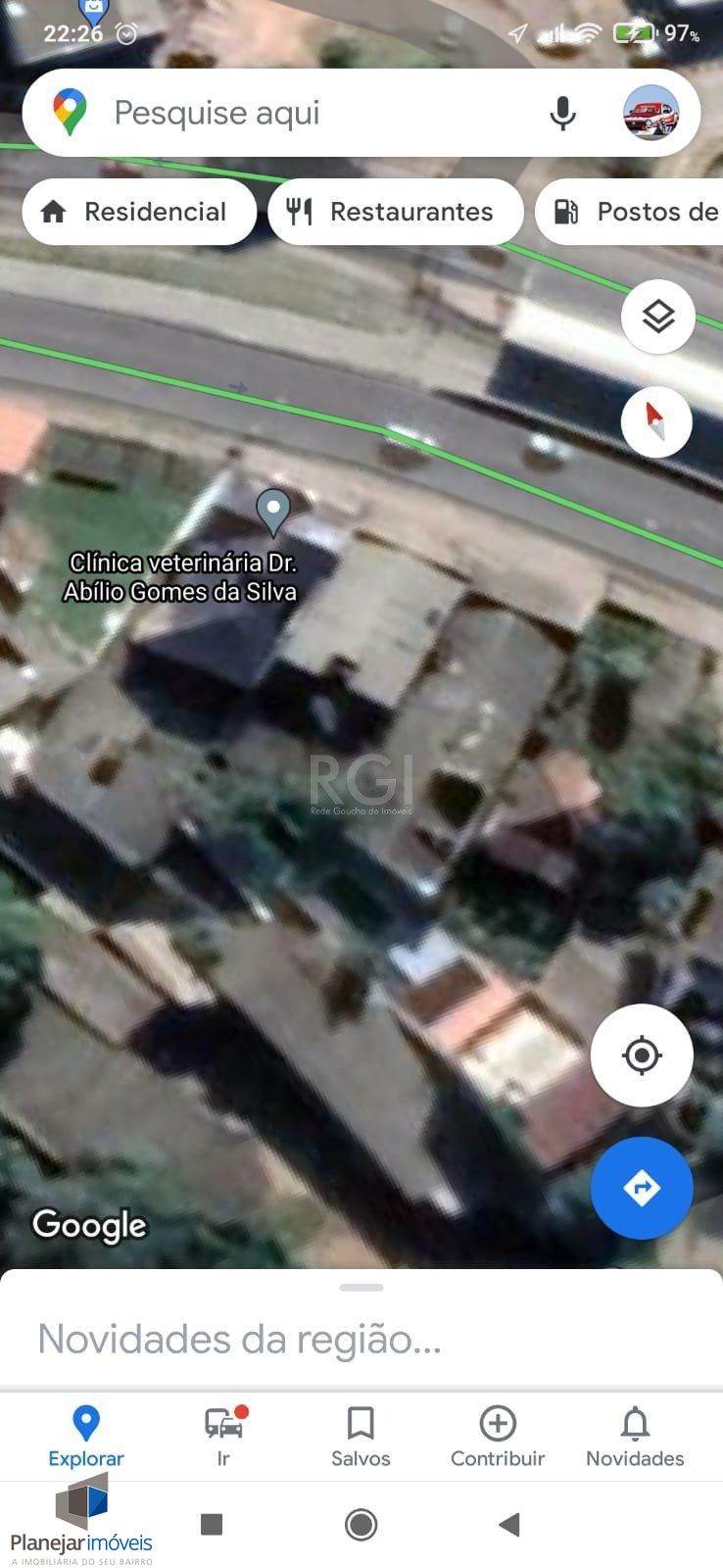723x1568 pixels.
Task: Switch to the Ir tab
Action: tap(223, 1436)
